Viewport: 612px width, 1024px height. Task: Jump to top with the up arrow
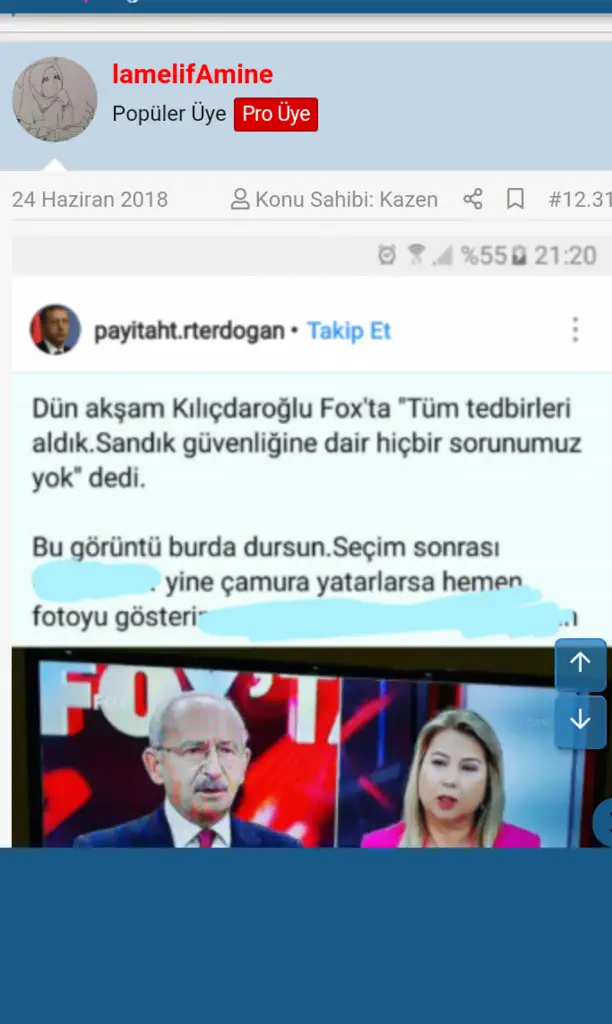pyautogui.click(x=580, y=663)
